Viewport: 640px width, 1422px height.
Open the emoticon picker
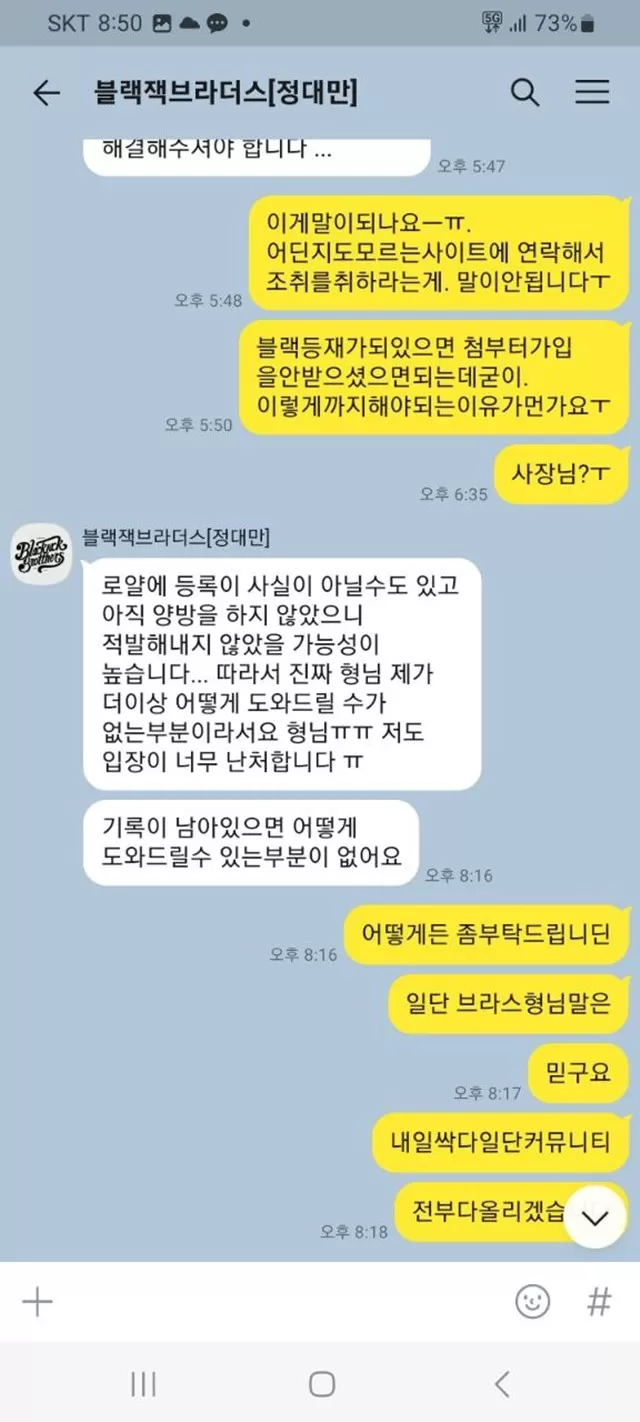click(x=532, y=1301)
